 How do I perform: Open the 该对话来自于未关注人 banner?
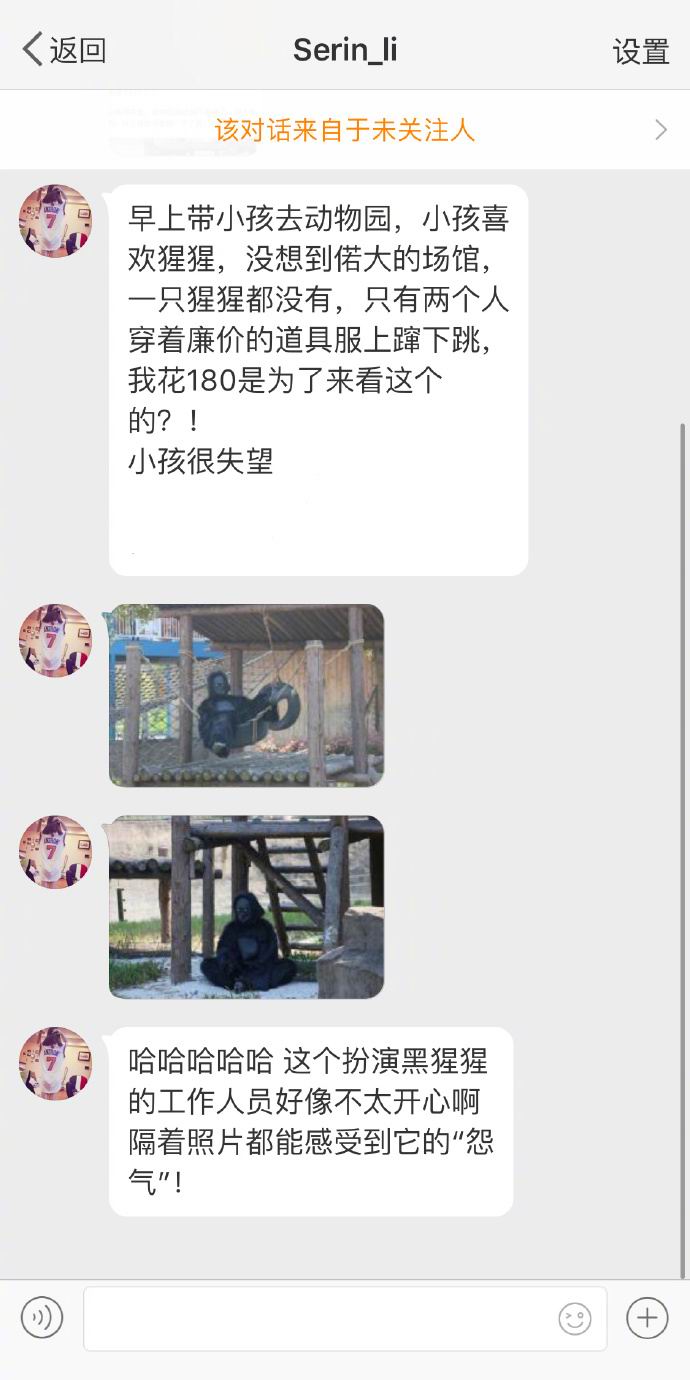pyautogui.click(x=344, y=130)
